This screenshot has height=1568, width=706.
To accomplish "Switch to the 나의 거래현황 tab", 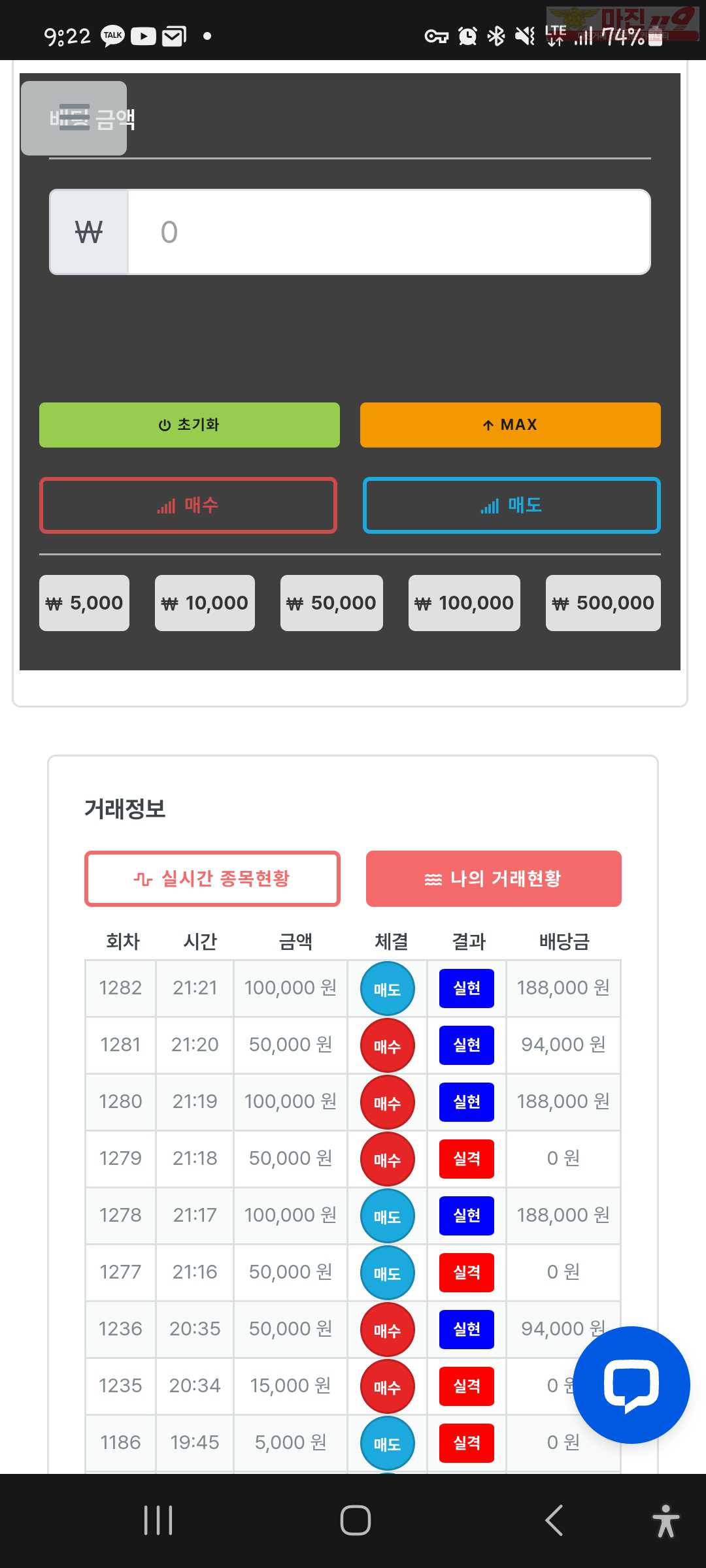I will coord(494,878).
